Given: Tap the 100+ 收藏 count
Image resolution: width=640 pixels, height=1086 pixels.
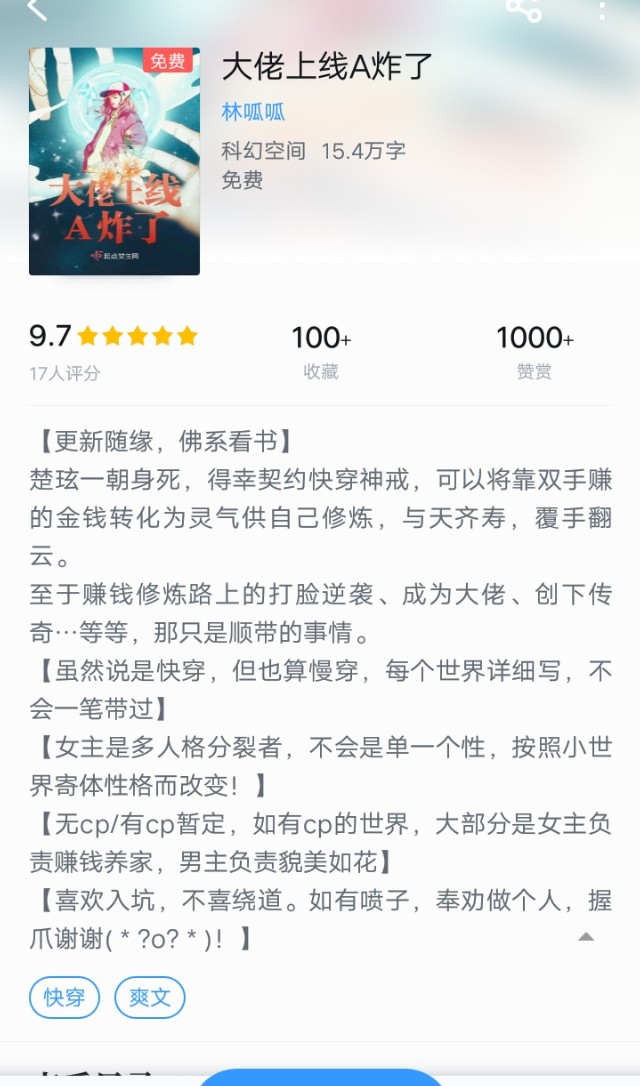Looking at the screenshot, I should point(321,351).
